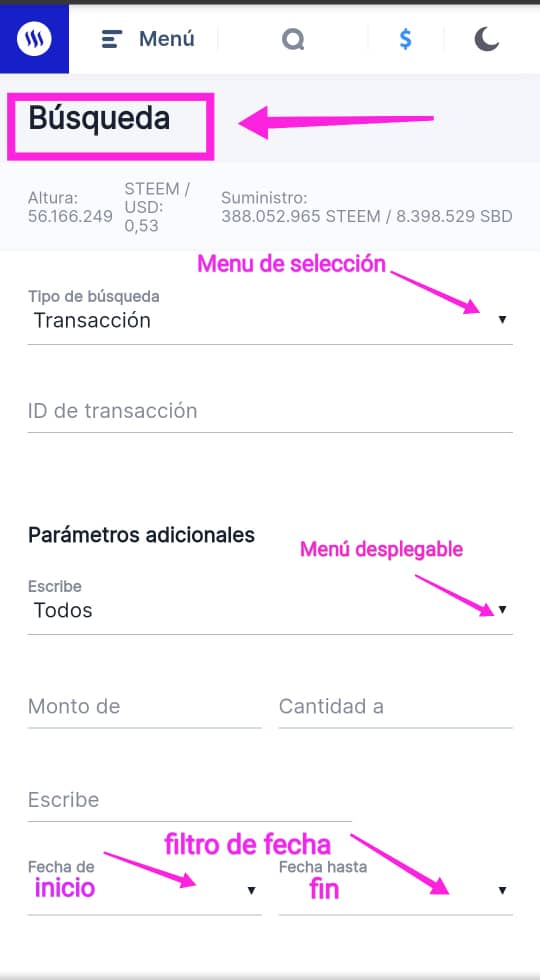The height and width of the screenshot is (980, 540).
Task: Toggle dark mode with moon icon
Action: point(486,39)
